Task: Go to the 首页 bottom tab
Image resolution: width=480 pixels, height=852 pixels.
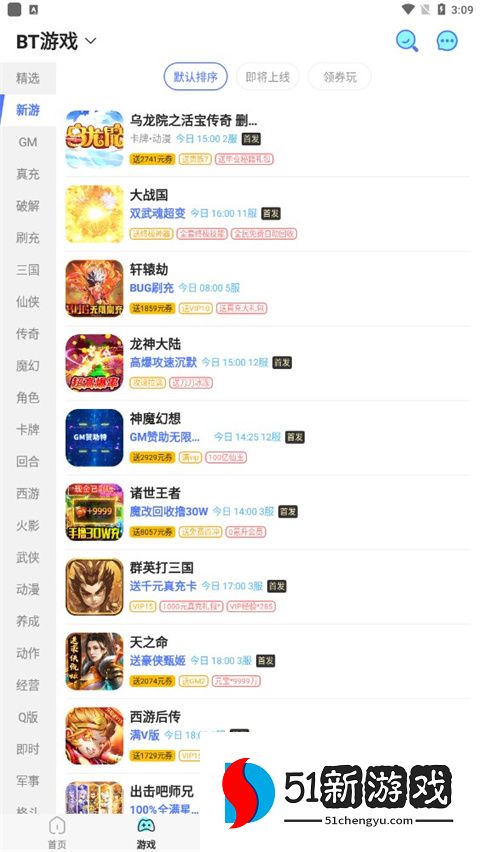Action: click(x=57, y=832)
